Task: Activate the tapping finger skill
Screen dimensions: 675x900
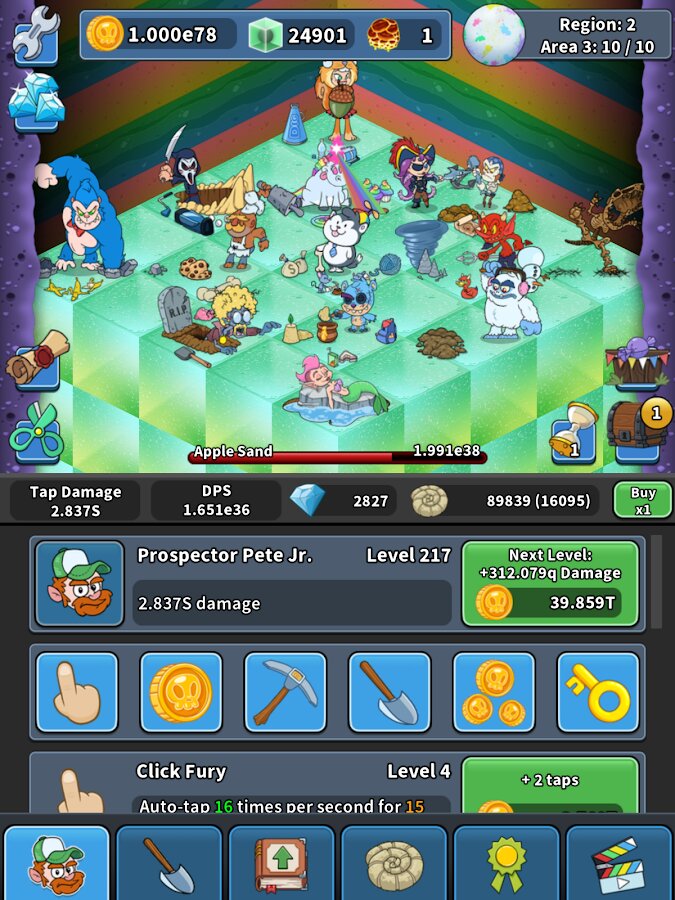Action: [x=77, y=692]
